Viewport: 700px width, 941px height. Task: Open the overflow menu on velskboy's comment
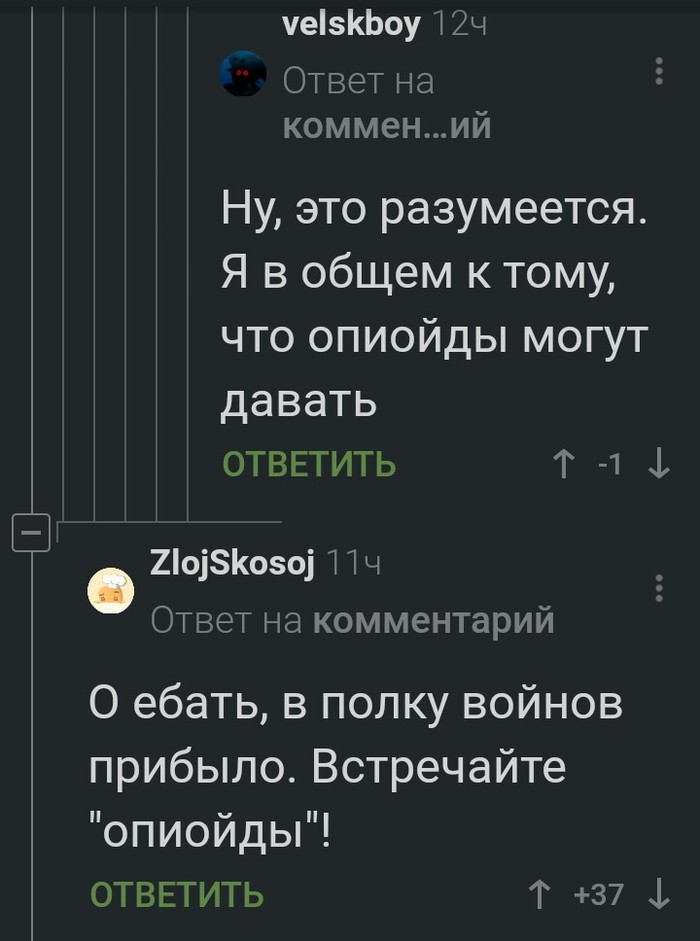[x=658, y=71]
